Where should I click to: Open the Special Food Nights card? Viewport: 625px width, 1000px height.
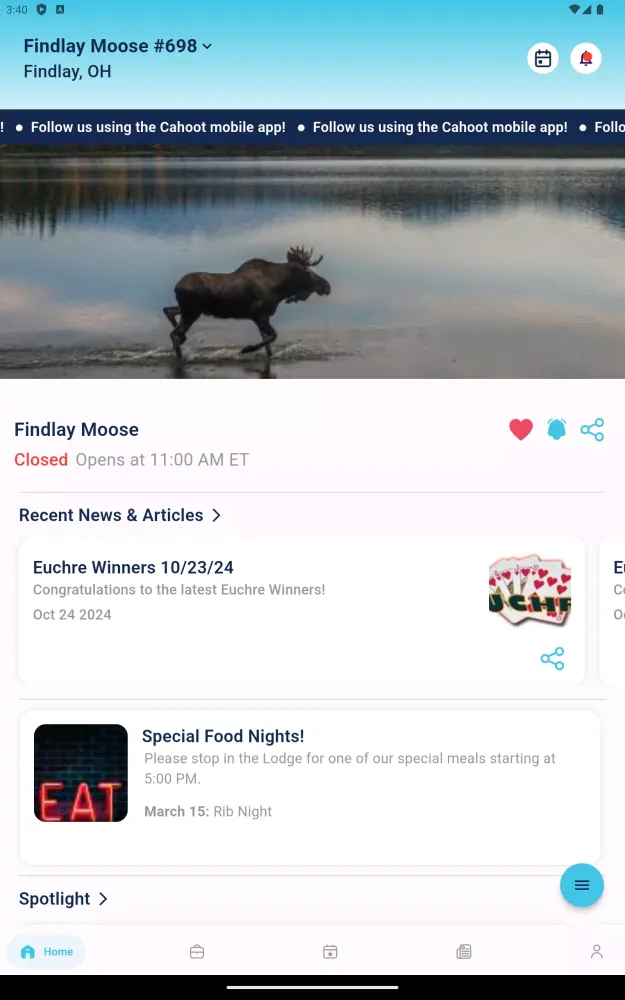(x=310, y=787)
